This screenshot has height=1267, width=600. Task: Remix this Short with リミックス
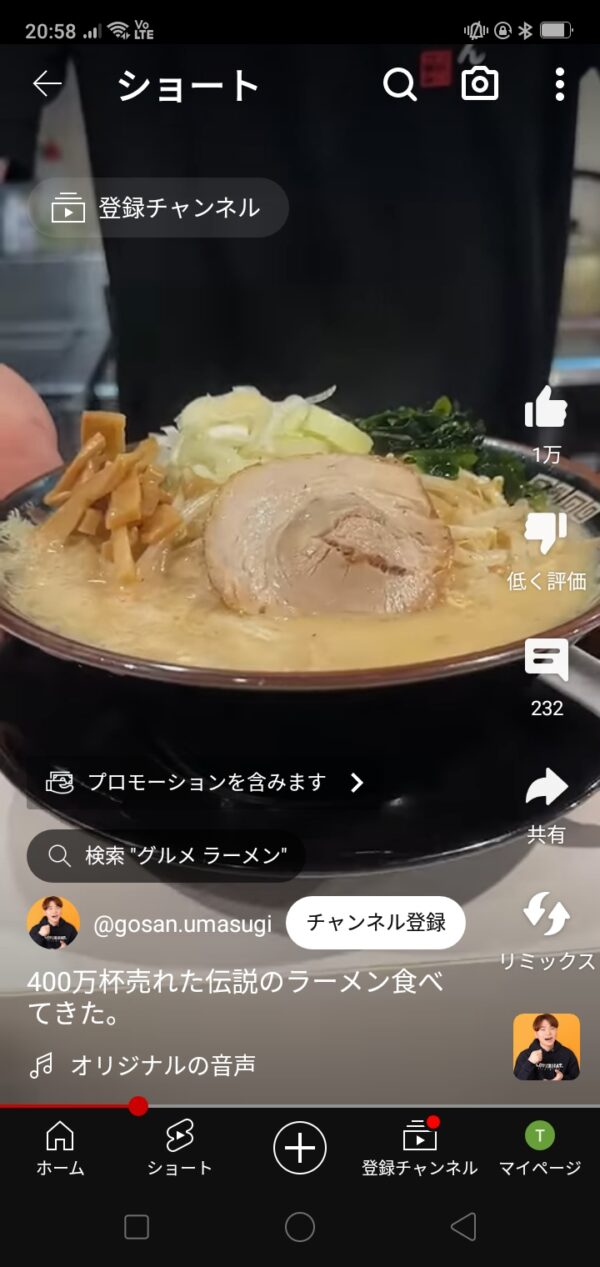coord(546,915)
